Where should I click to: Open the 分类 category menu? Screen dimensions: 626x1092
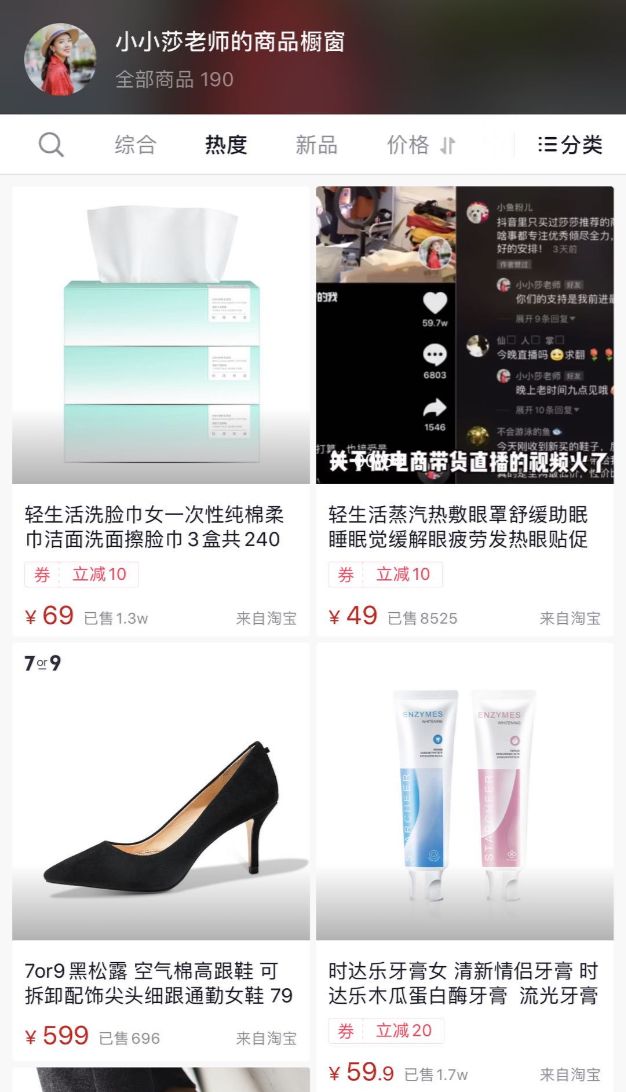(x=570, y=145)
